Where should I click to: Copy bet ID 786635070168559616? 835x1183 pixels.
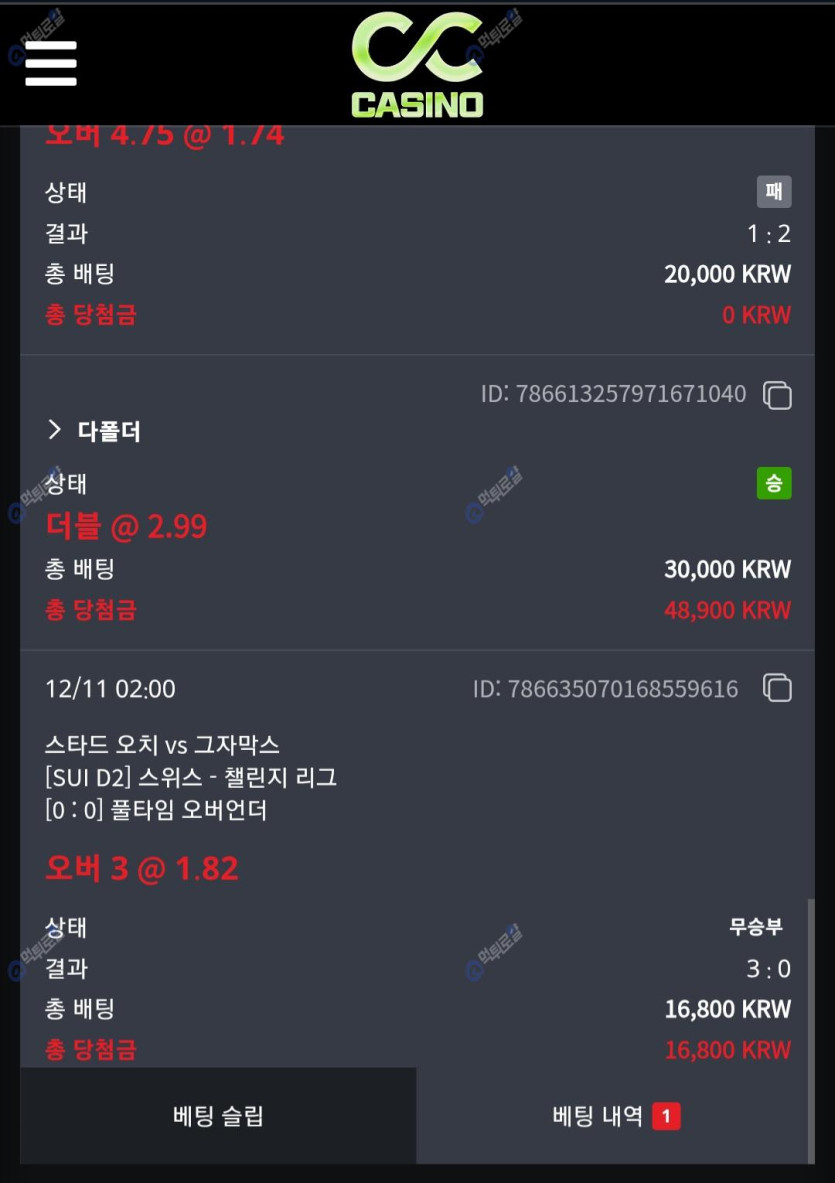(777, 688)
